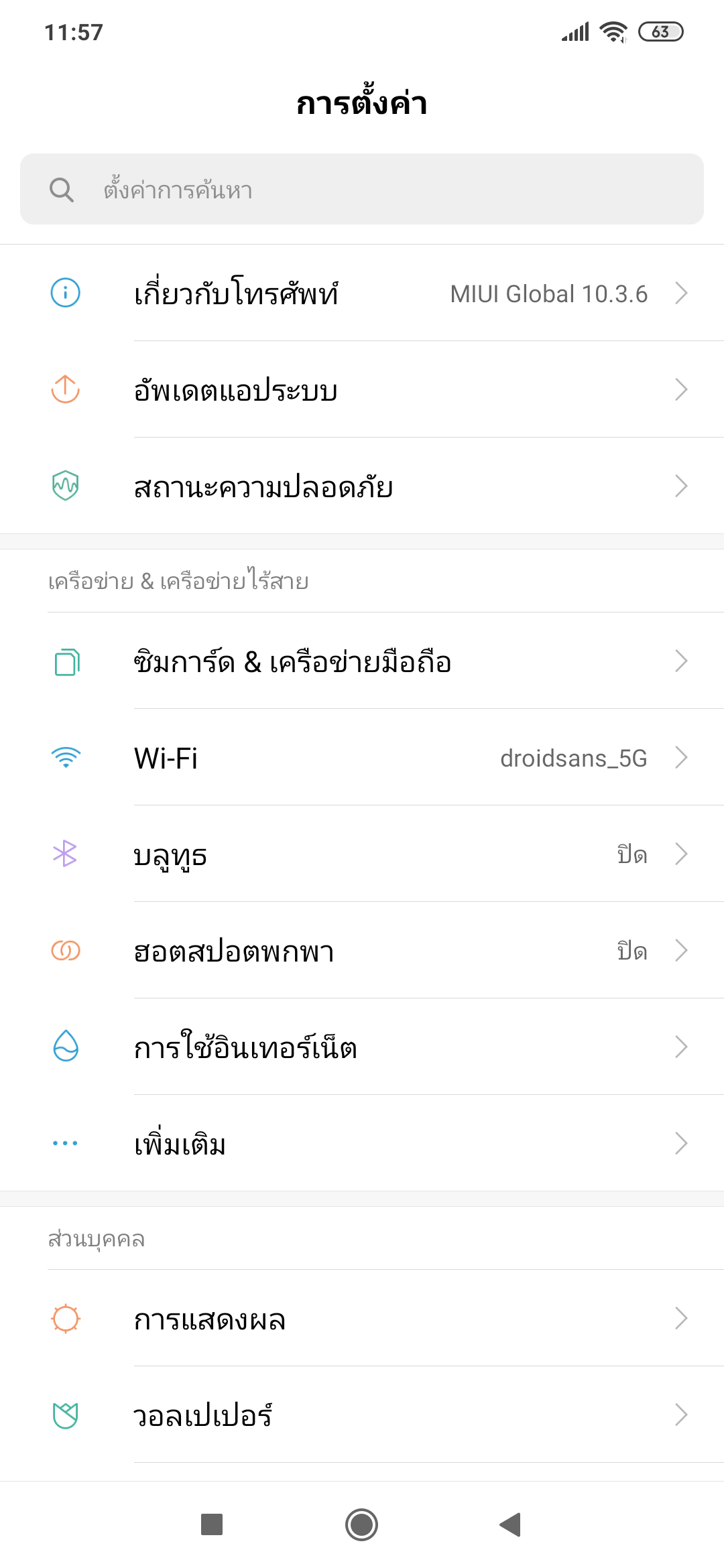Open อัพเดตแอประบบ (System apps updater)
This screenshot has width=724, height=1568.
362,390
